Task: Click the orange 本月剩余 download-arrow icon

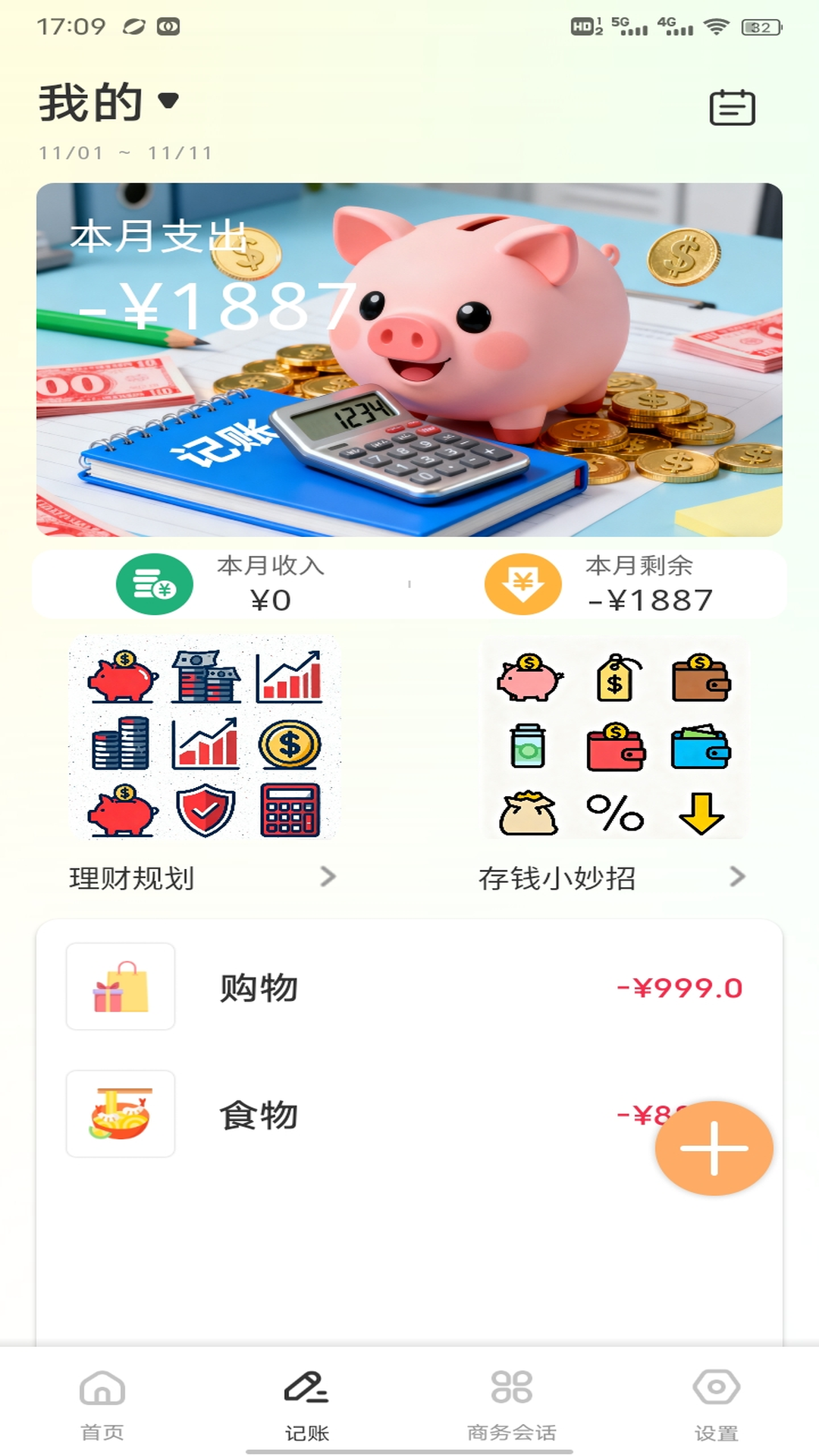Action: pyautogui.click(x=522, y=584)
